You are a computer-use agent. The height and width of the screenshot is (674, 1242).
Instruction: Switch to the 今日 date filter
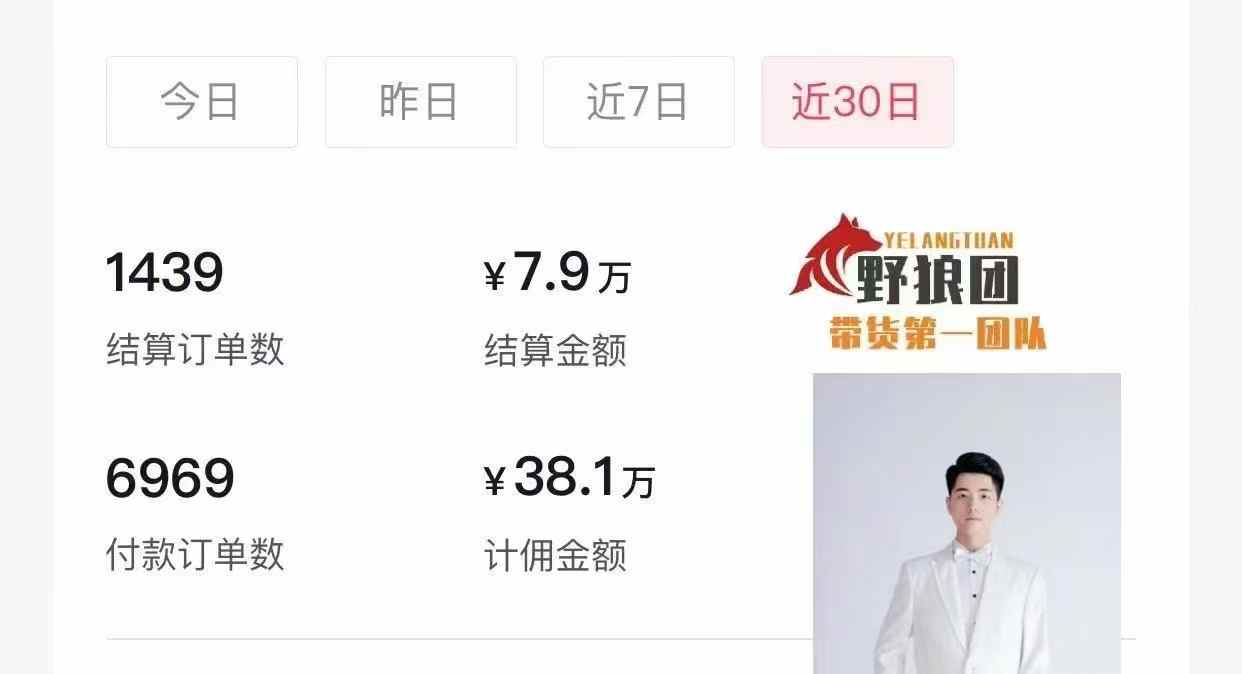201,102
